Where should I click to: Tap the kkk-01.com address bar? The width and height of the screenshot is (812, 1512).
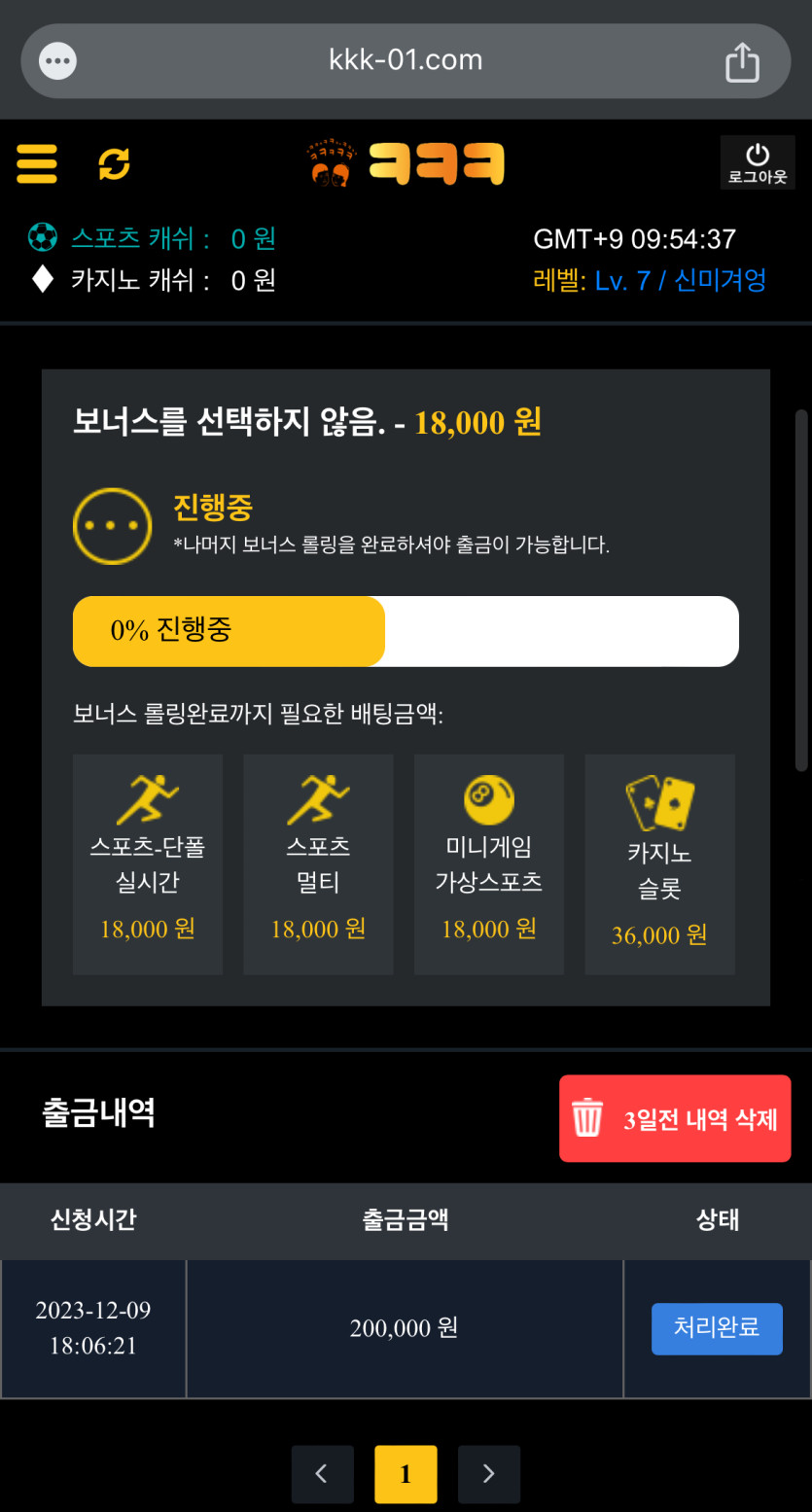coord(406,60)
